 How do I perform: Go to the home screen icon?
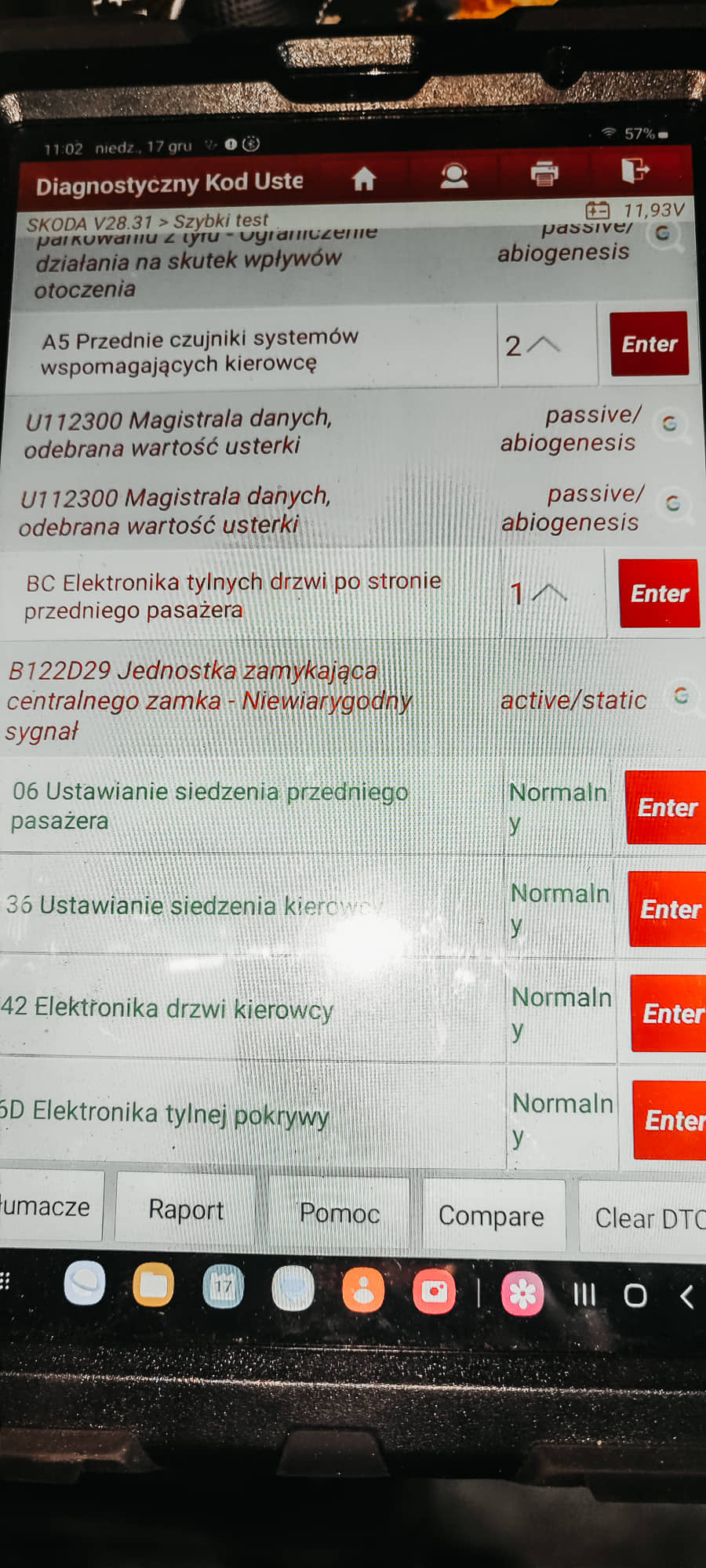(364, 180)
